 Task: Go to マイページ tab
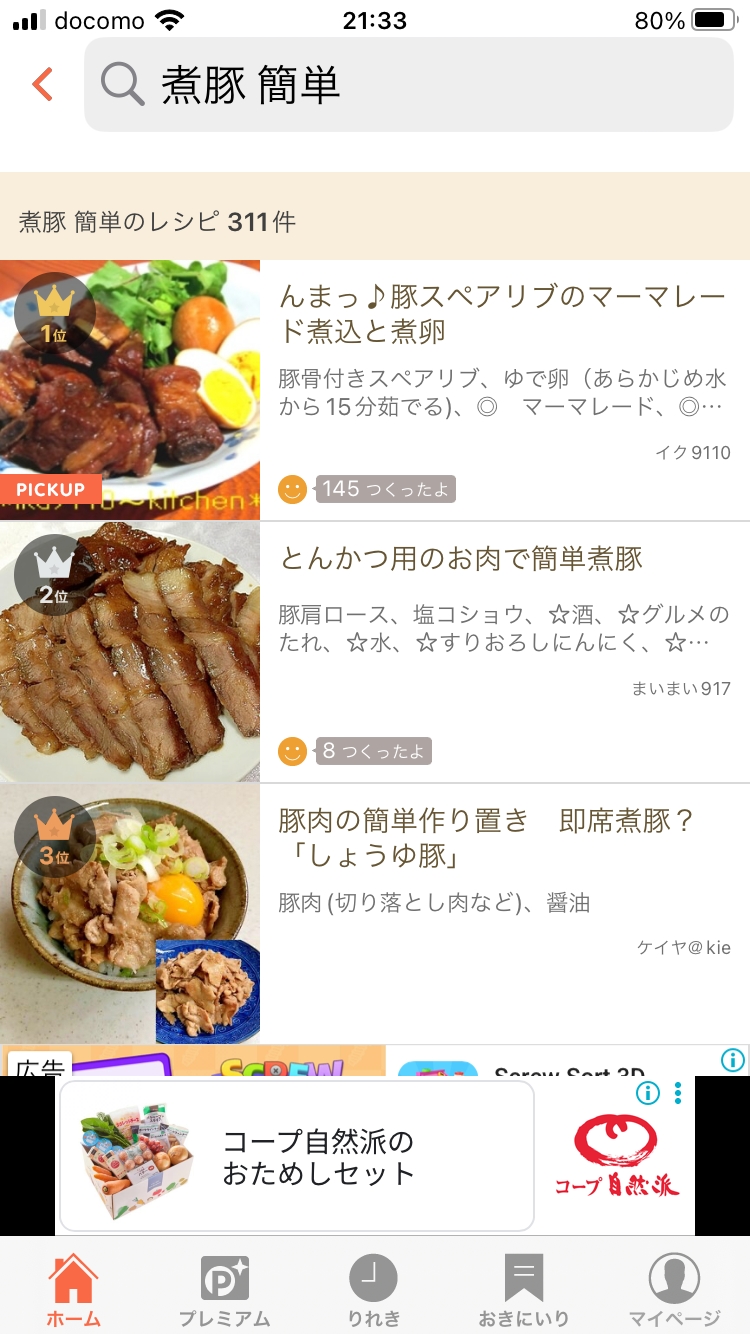pyautogui.click(x=674, y=1288)
